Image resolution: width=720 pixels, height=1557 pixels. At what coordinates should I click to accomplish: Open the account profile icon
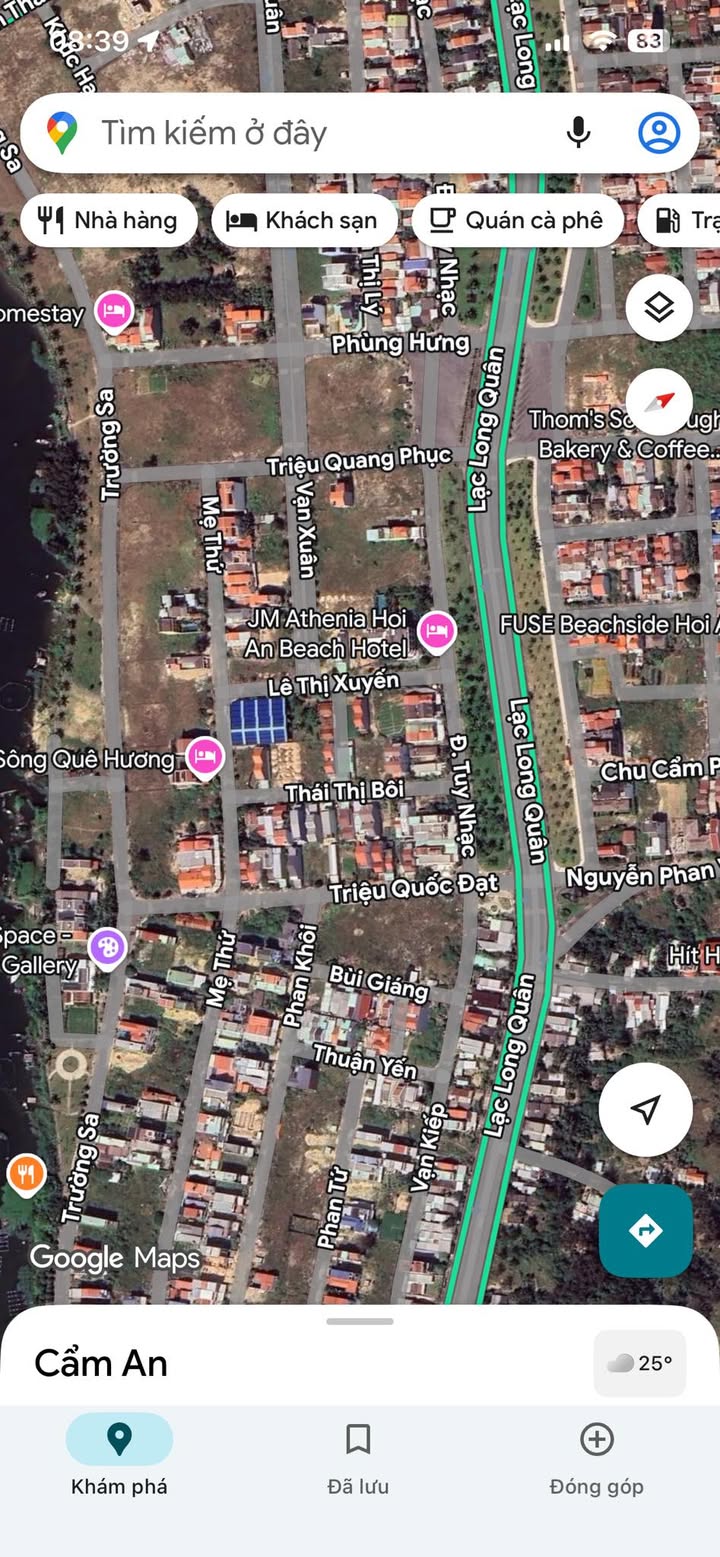tap(659, 133)
